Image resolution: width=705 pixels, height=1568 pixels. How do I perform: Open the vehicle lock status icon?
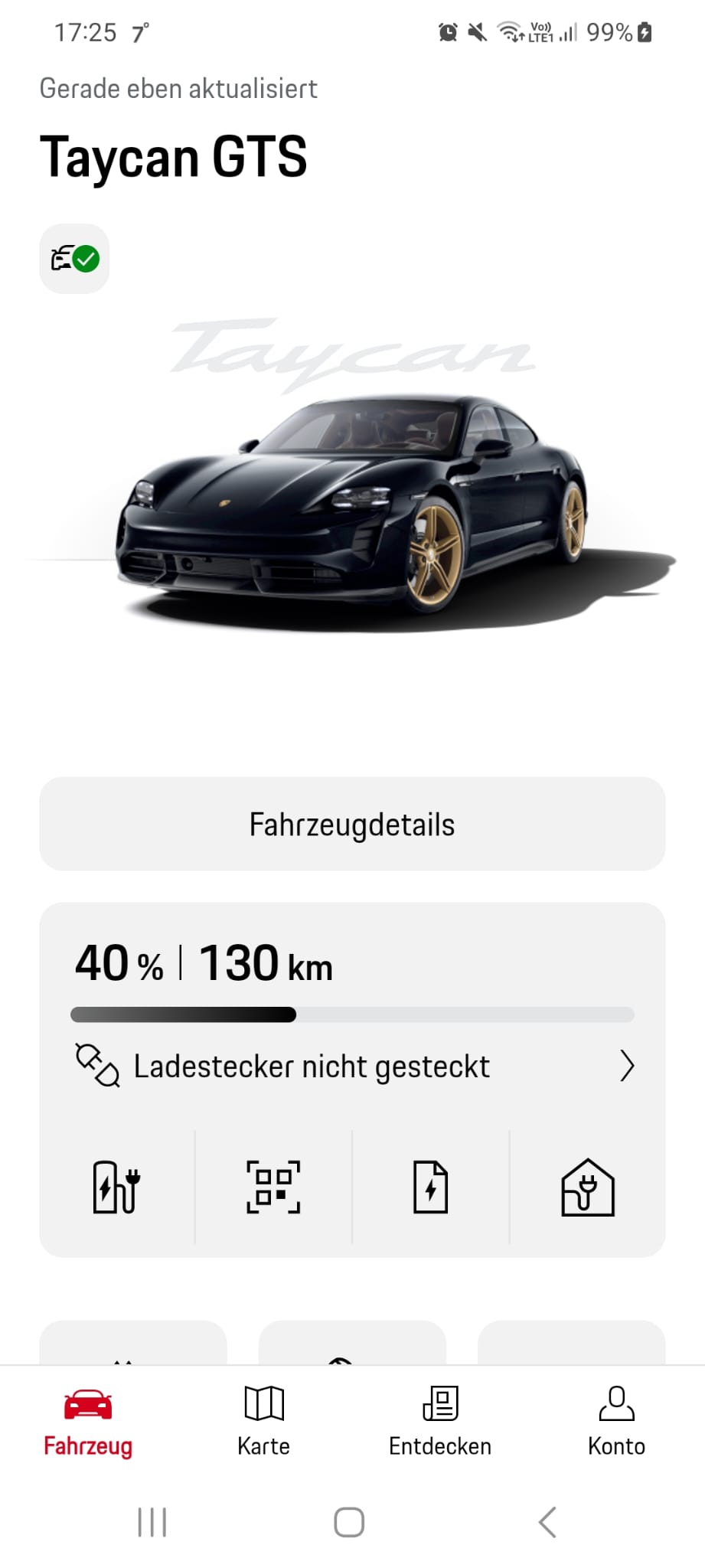click(74, 259)
